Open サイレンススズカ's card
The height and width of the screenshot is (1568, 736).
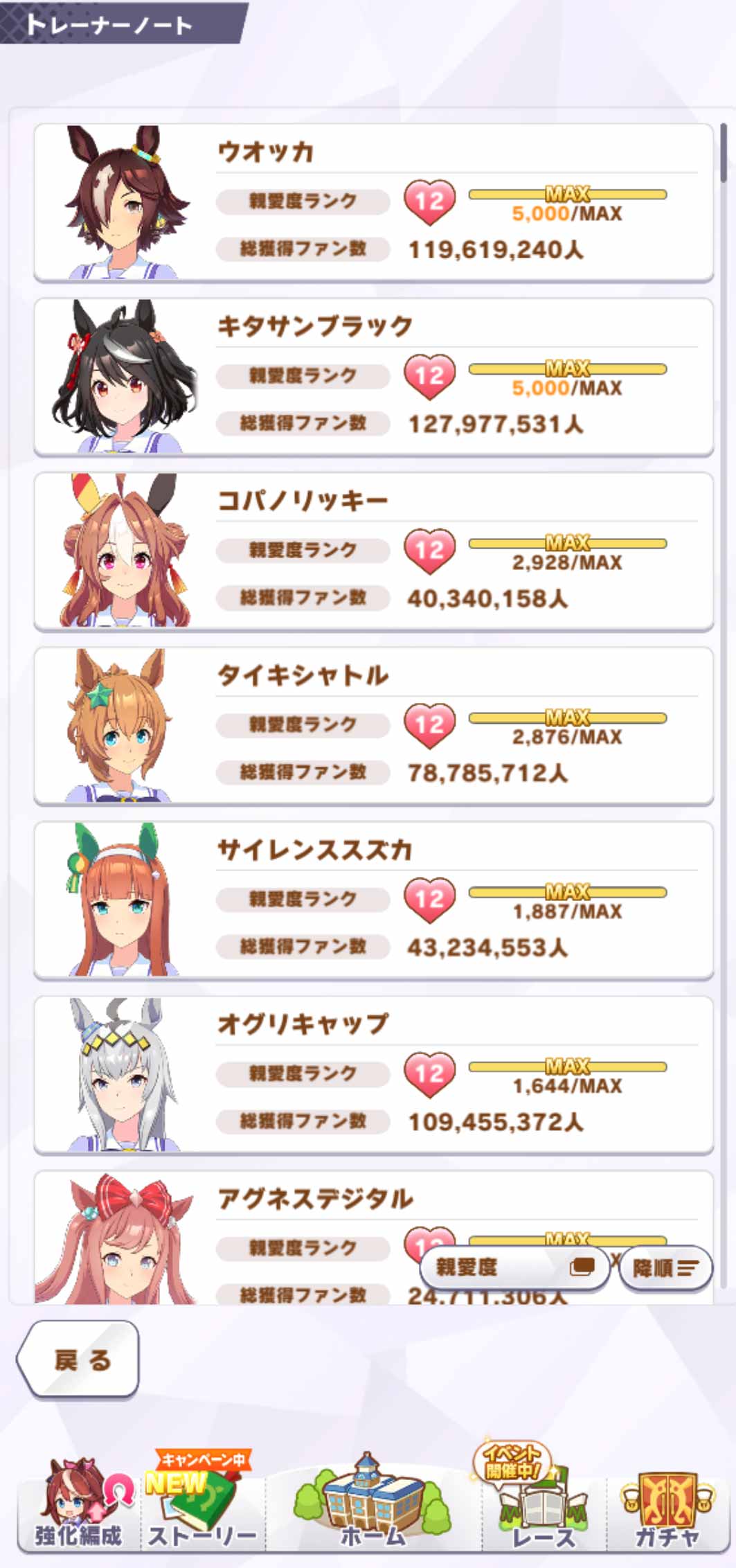(x=373, y=900)
